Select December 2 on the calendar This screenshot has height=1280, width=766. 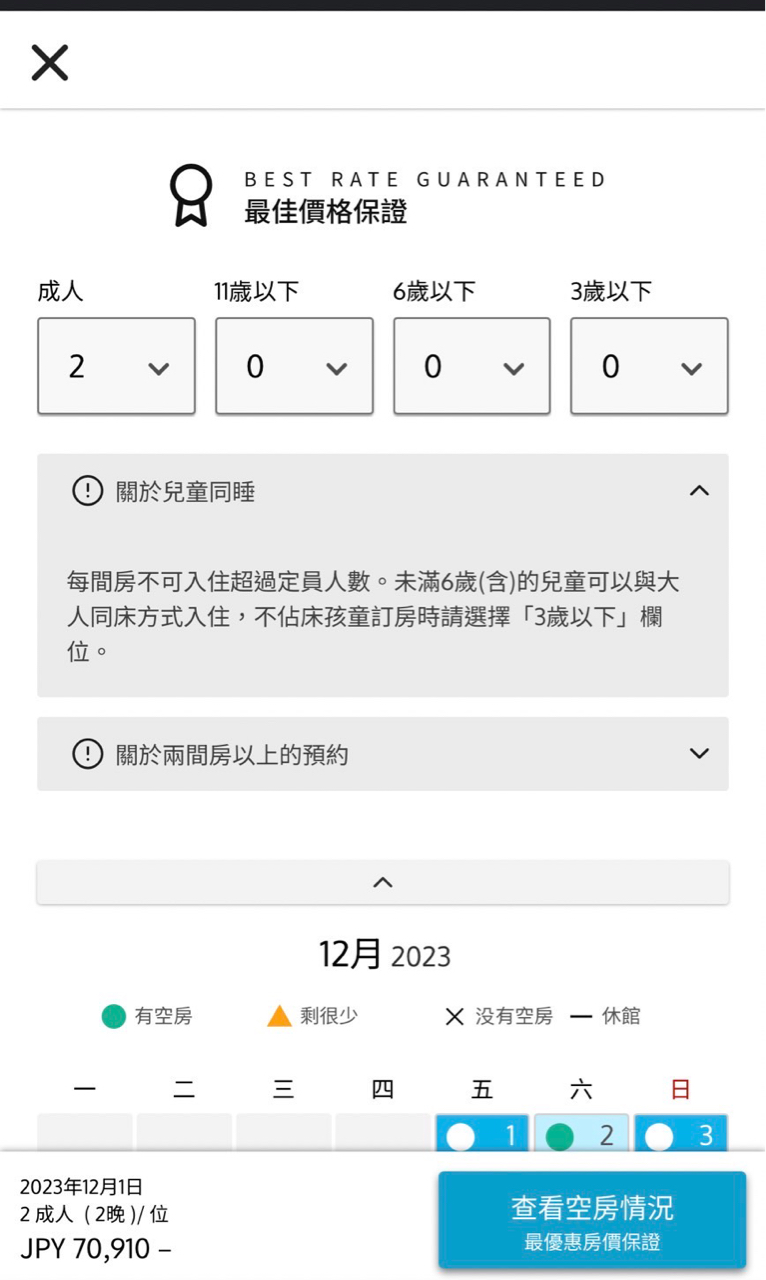coord(582,1135)
